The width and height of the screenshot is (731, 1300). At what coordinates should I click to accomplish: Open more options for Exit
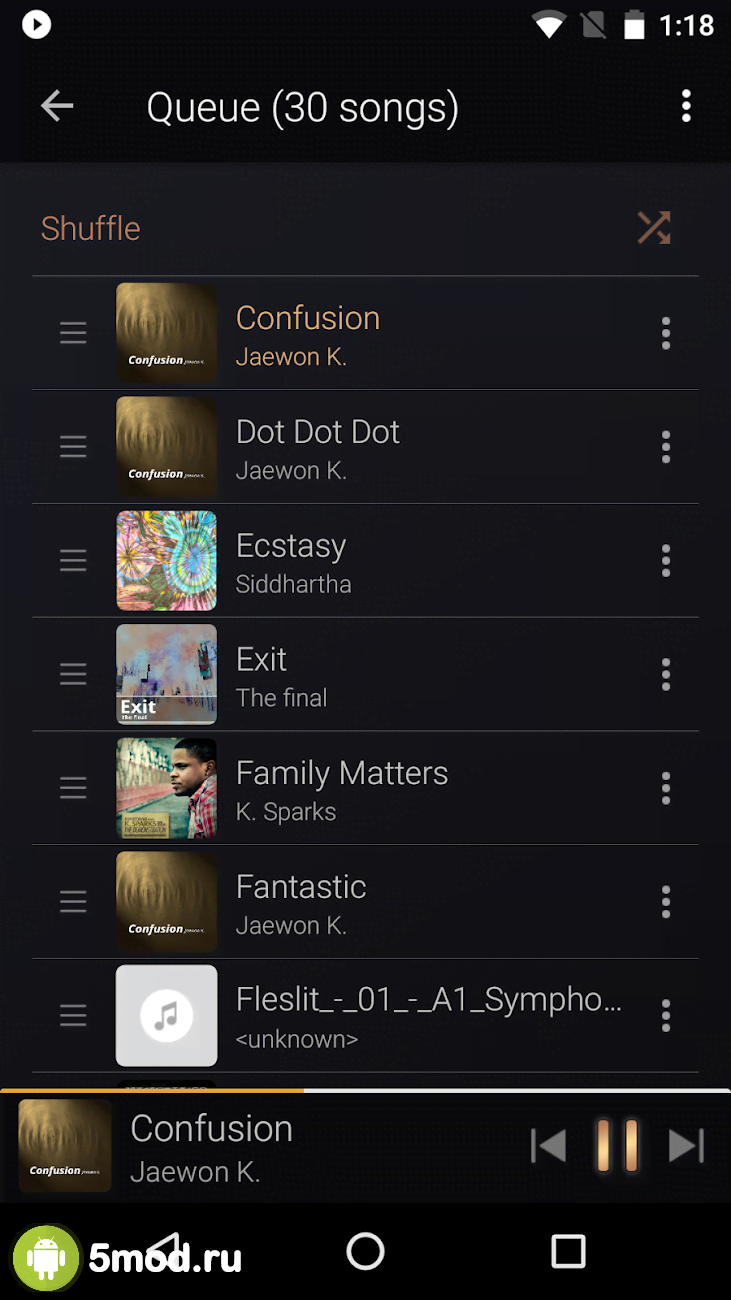666,675
